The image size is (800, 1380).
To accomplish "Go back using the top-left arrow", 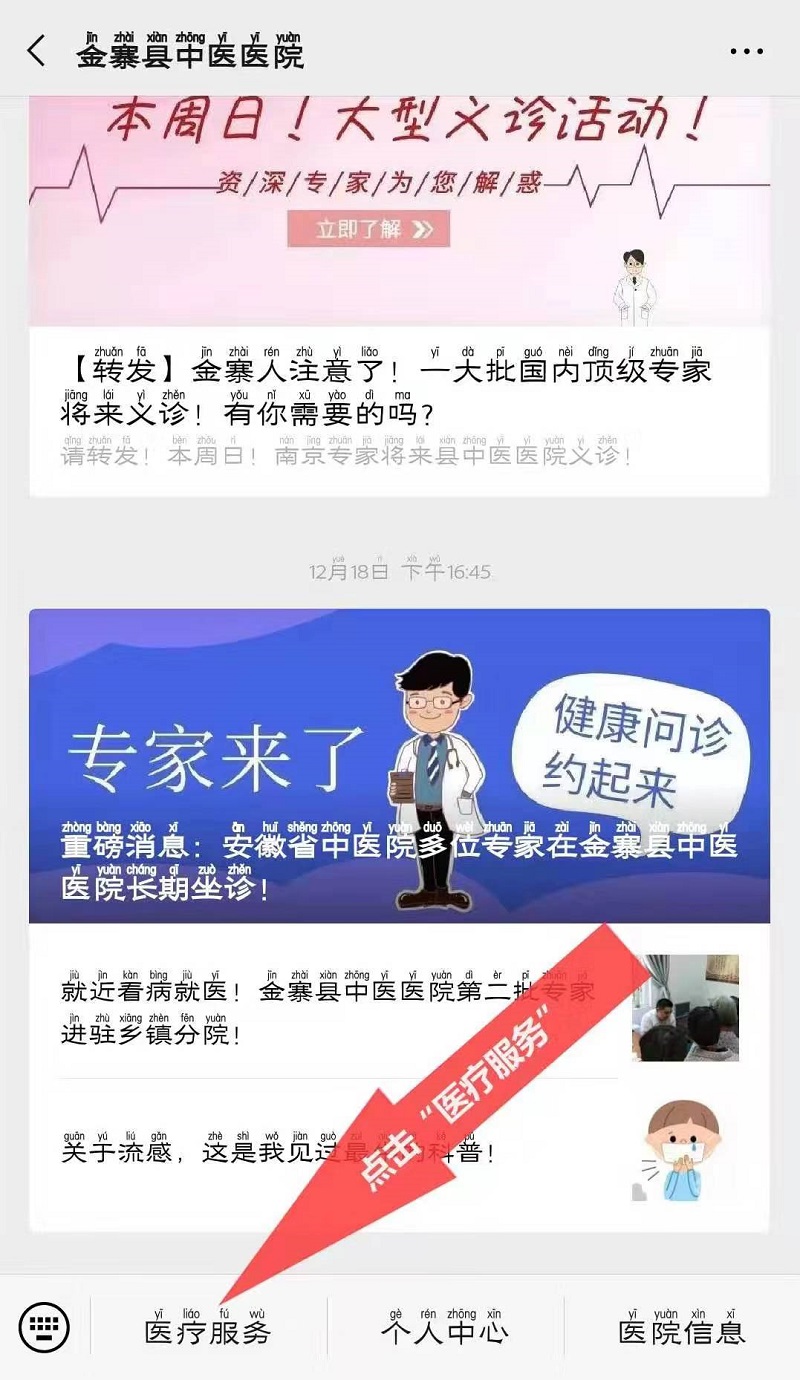I will tap(36, 51).
